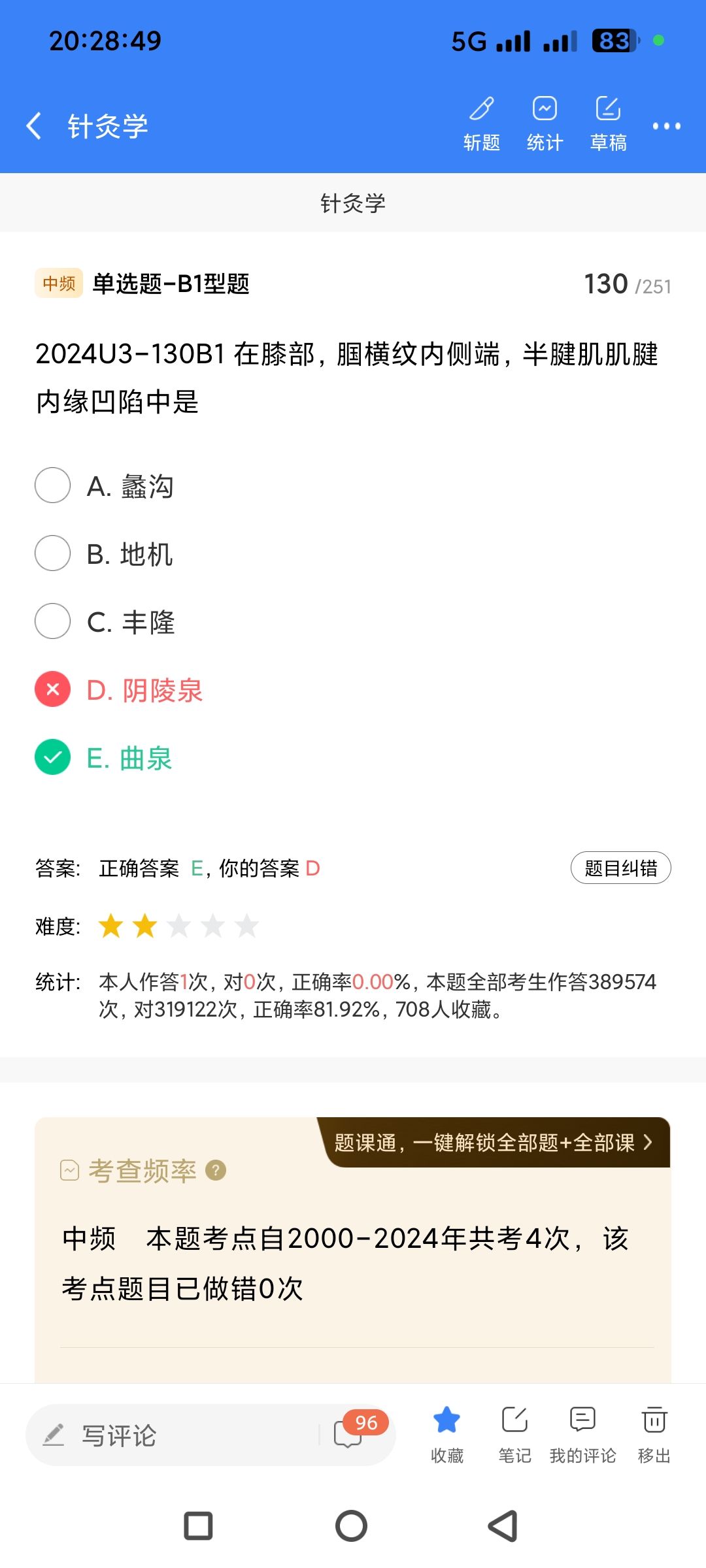Screen dimensions: 706x1568
Task: Open the 斩题 tool
Action: coord(482,123)
